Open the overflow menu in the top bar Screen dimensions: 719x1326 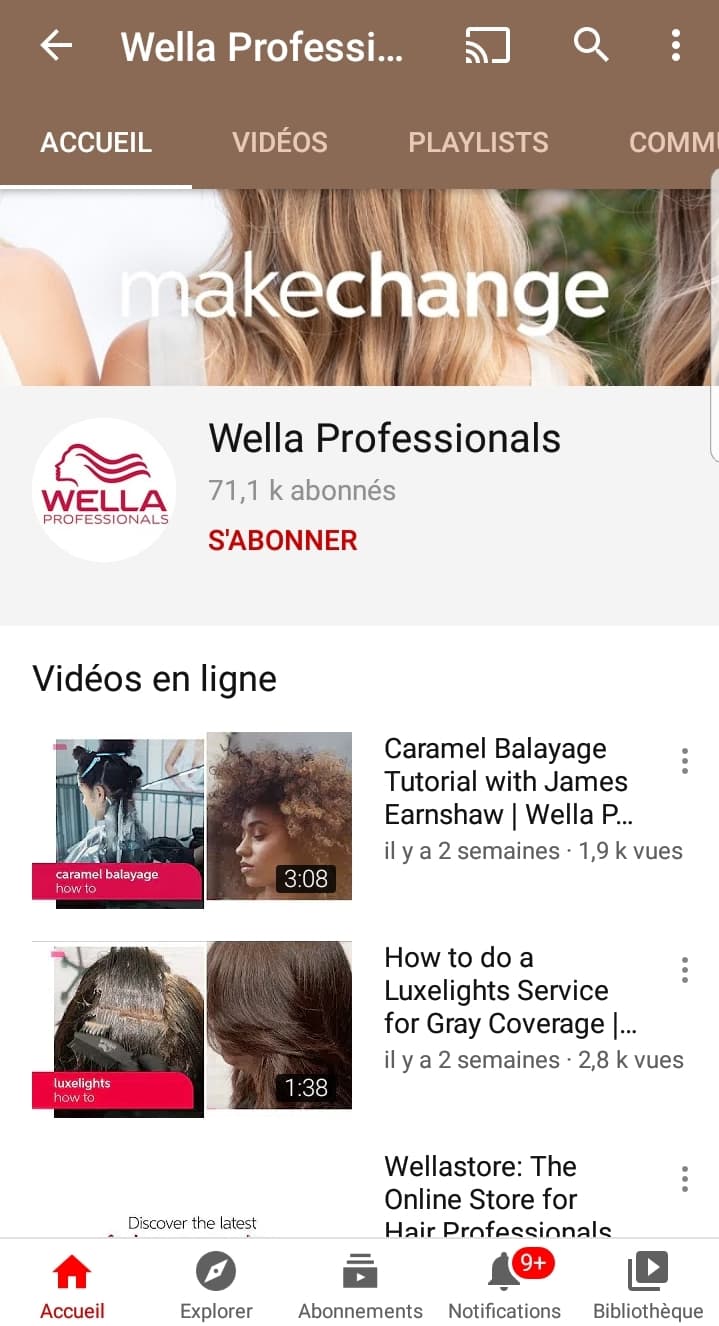coord(676,45)
